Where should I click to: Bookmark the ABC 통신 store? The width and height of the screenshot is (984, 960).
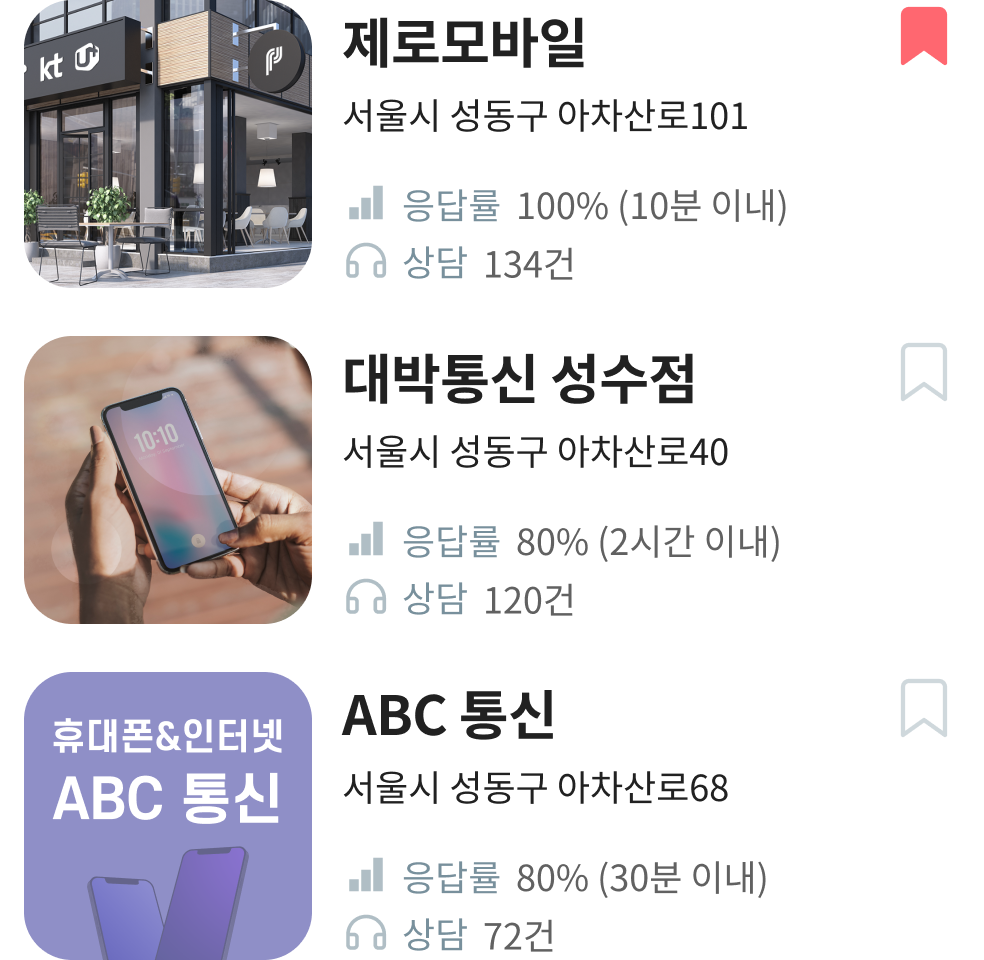[x=923, y=708]
